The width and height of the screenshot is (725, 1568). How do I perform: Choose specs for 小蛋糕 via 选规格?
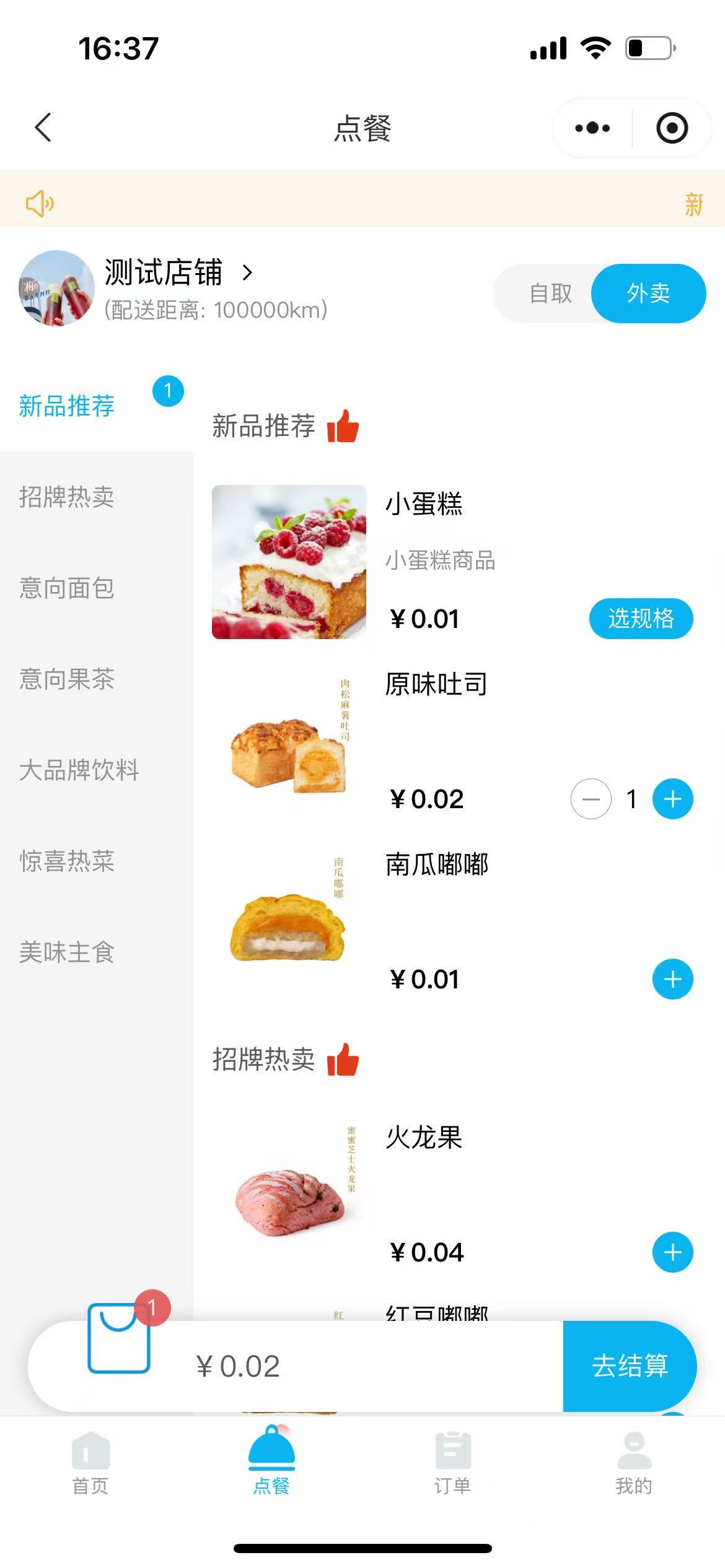click(641, 619)
